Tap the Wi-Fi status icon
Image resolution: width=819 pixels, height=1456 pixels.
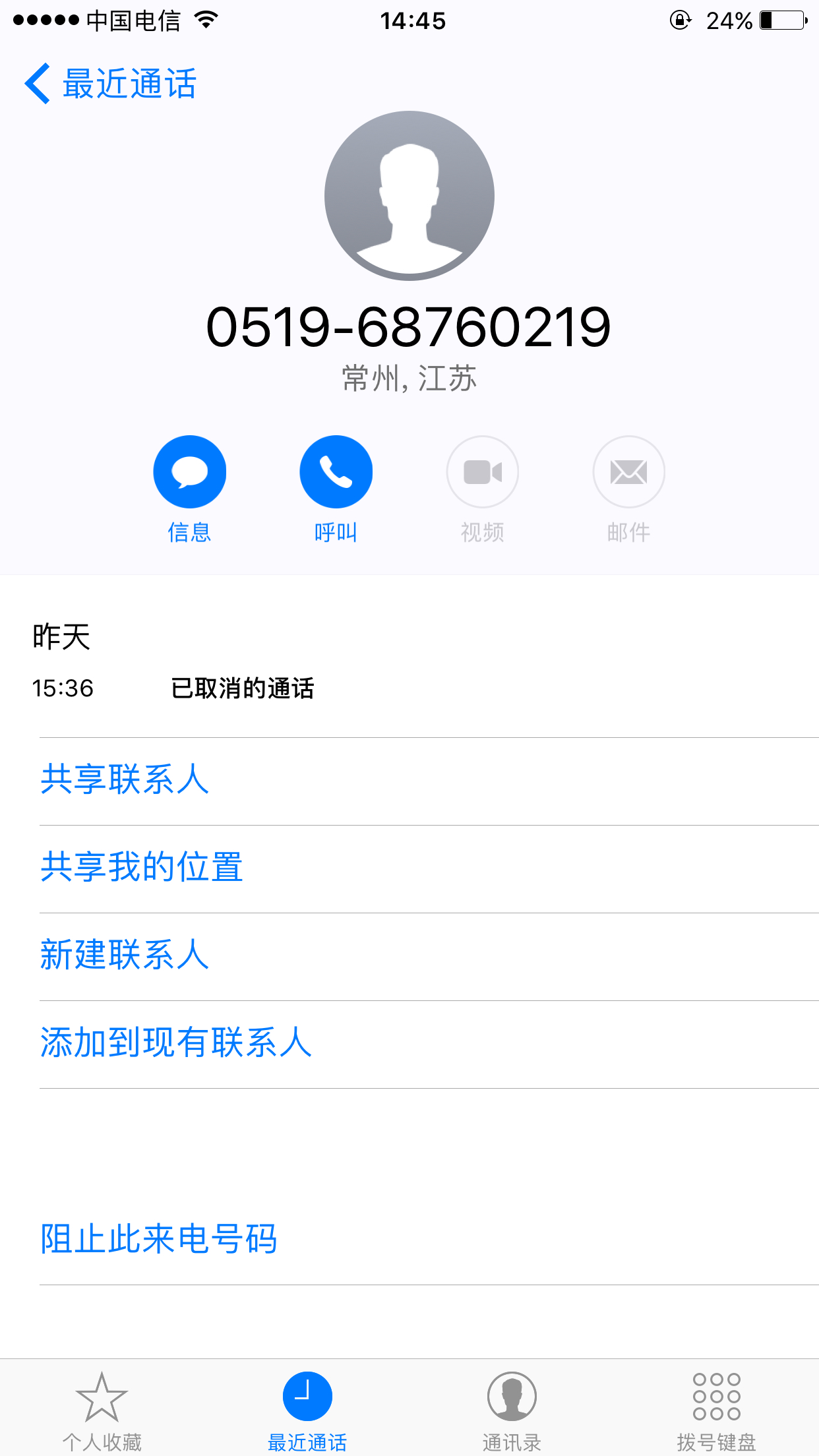pyautogui.click(x=204, y=20)
